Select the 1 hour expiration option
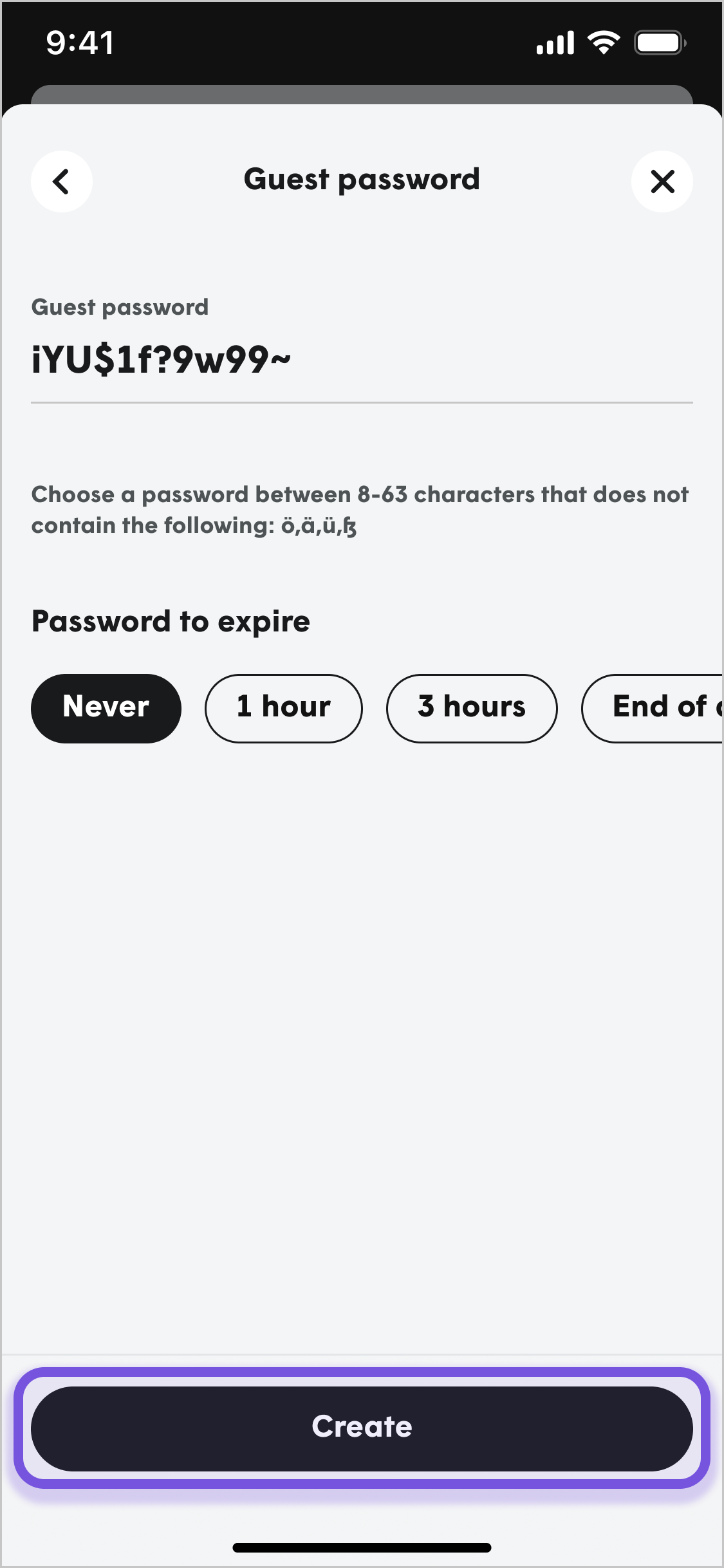The image size is (724, 1568). coord(283,707)
